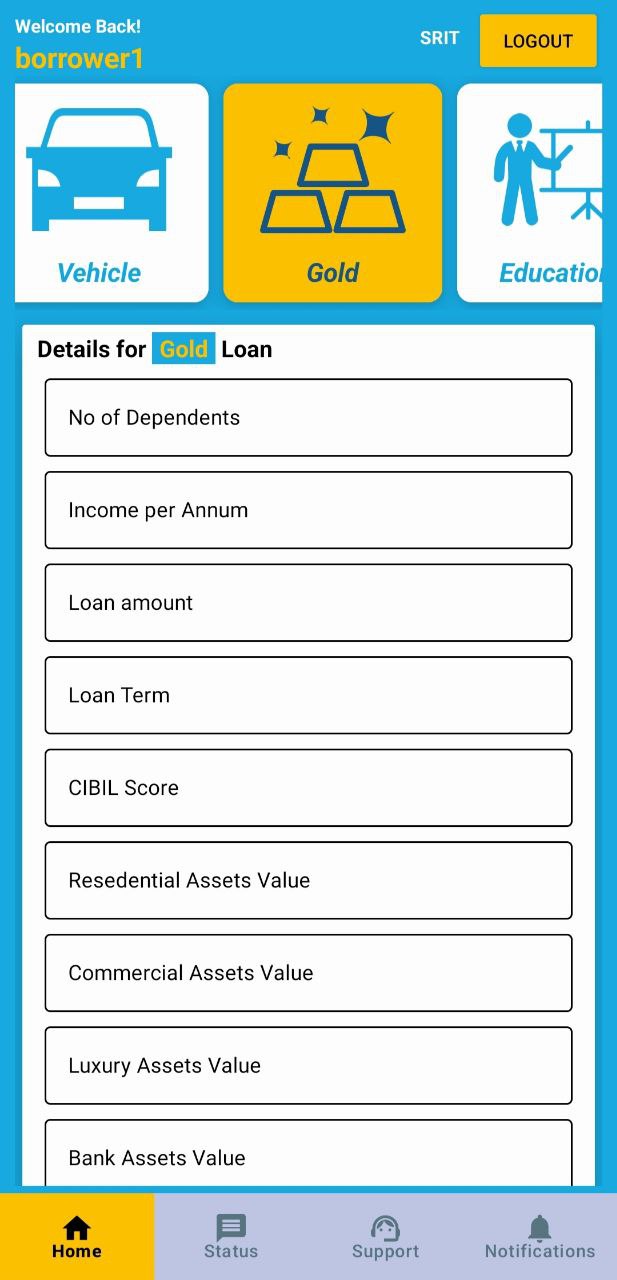Tap the CIBIL Score field
Image resolution: width=617 pixels, height=1280 pixels.
(308, 788)
